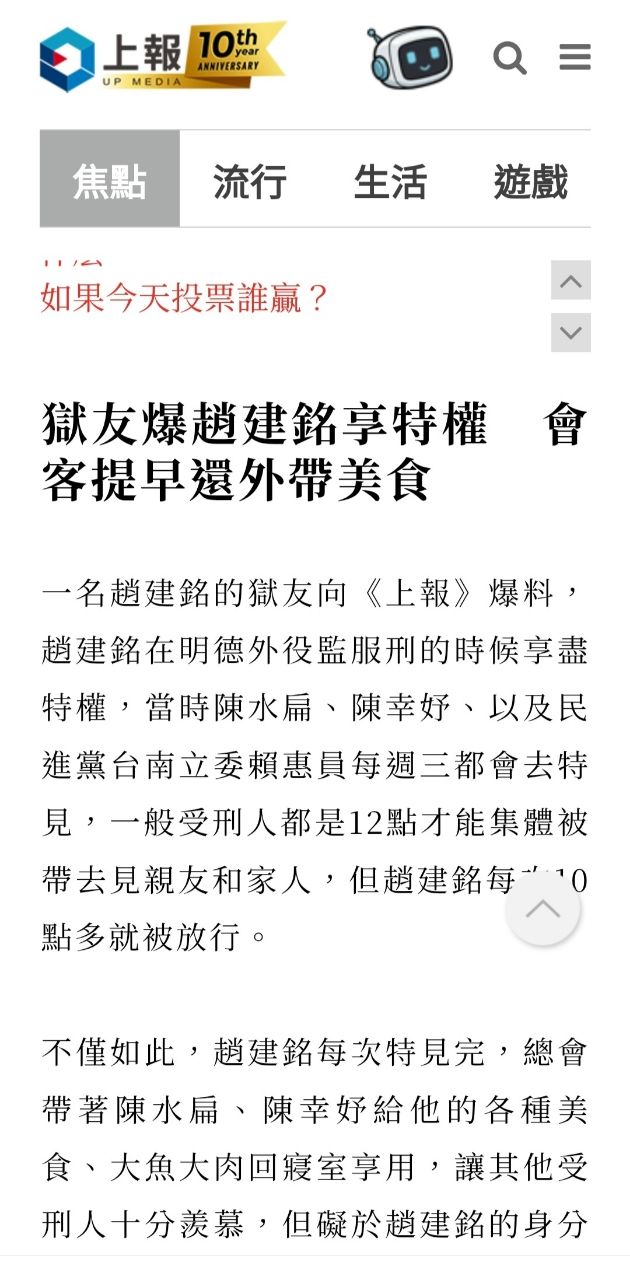Open the 如果今天投票誰贏？ headline link

click(x=185, y=298)
